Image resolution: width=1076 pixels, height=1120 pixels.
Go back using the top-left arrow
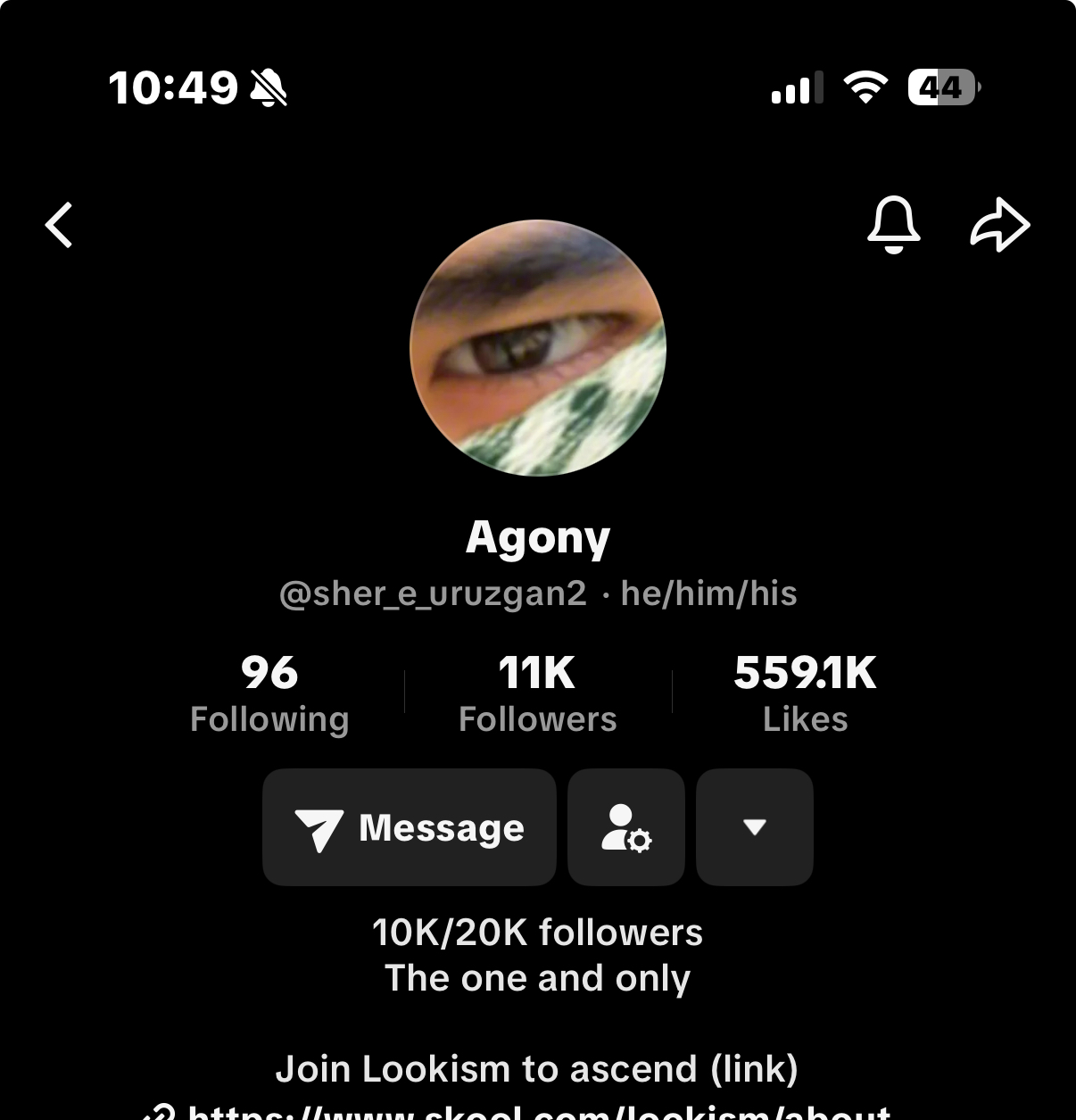point(59,225)
